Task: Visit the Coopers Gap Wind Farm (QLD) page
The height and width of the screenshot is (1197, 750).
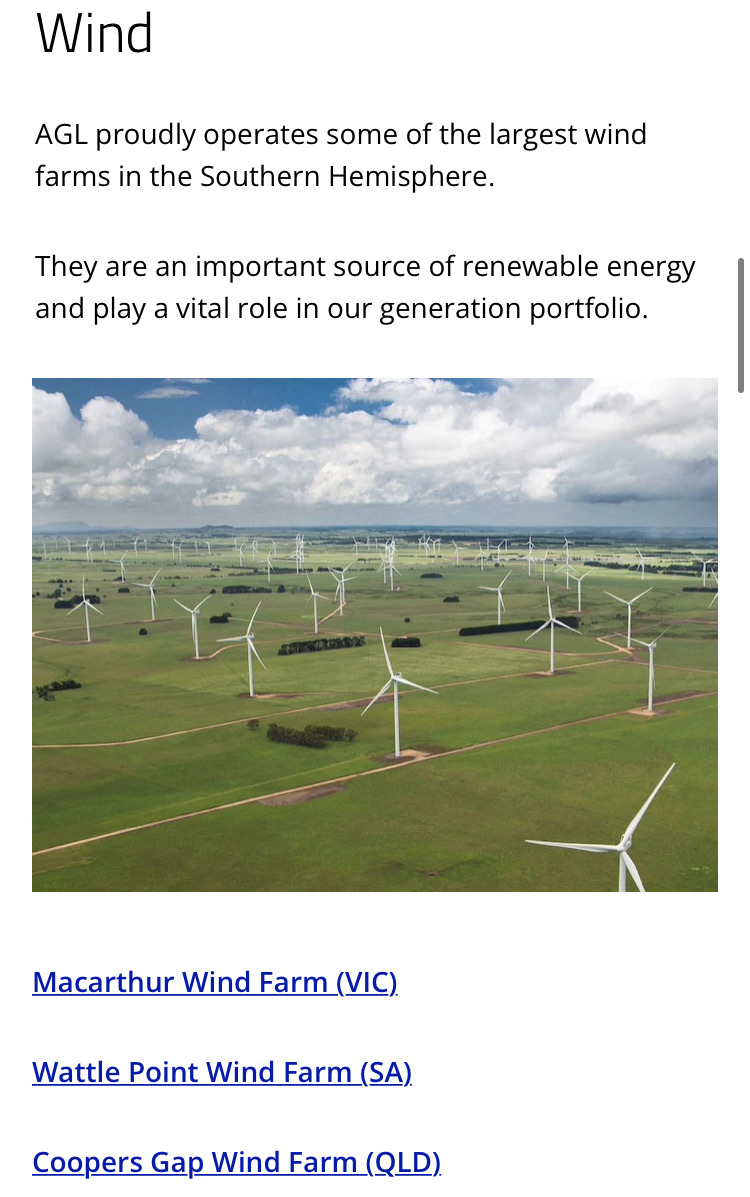Action: [236, 1162]
